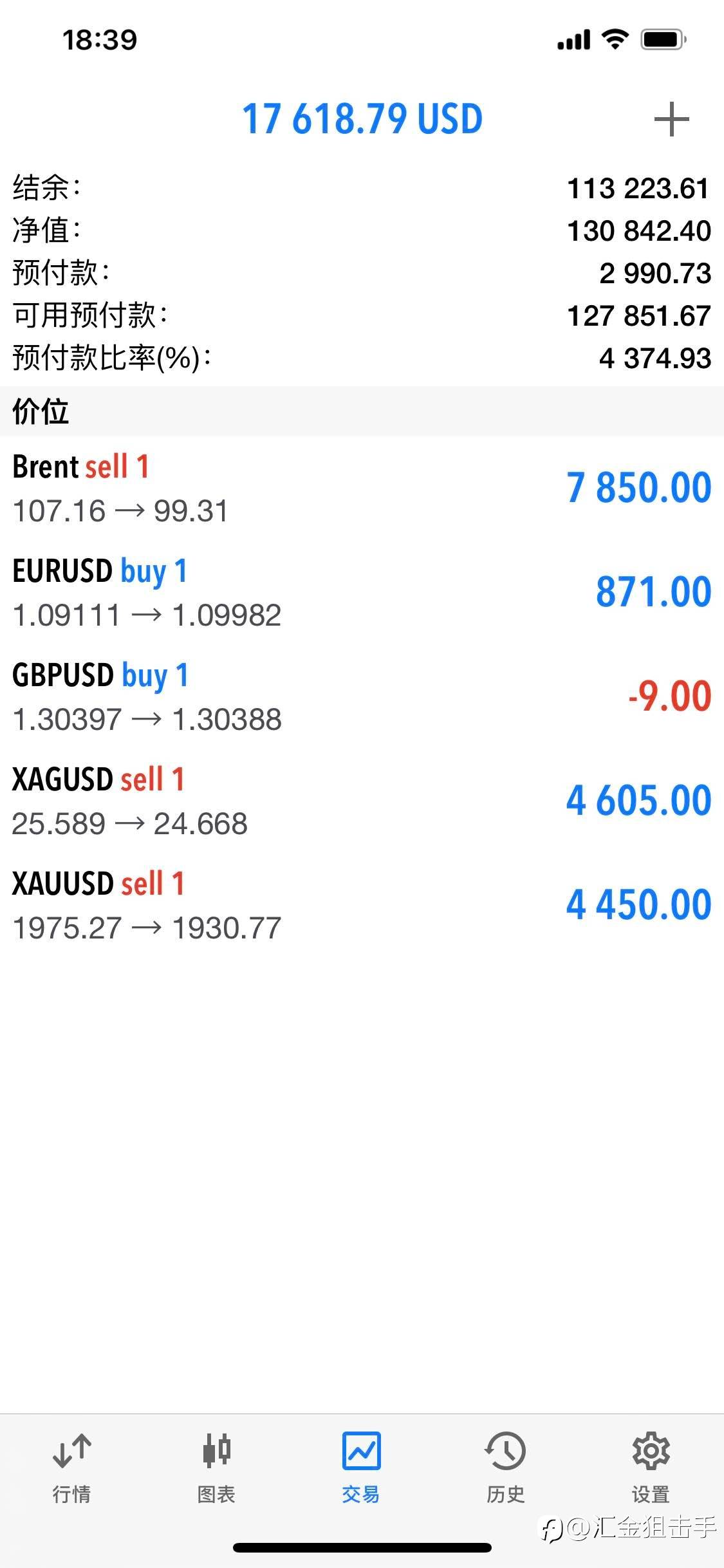Image resolution: width=724 pixels, height=1568 pixels.
Task: Open the Brent sell position
Action: tap(362, 489)
